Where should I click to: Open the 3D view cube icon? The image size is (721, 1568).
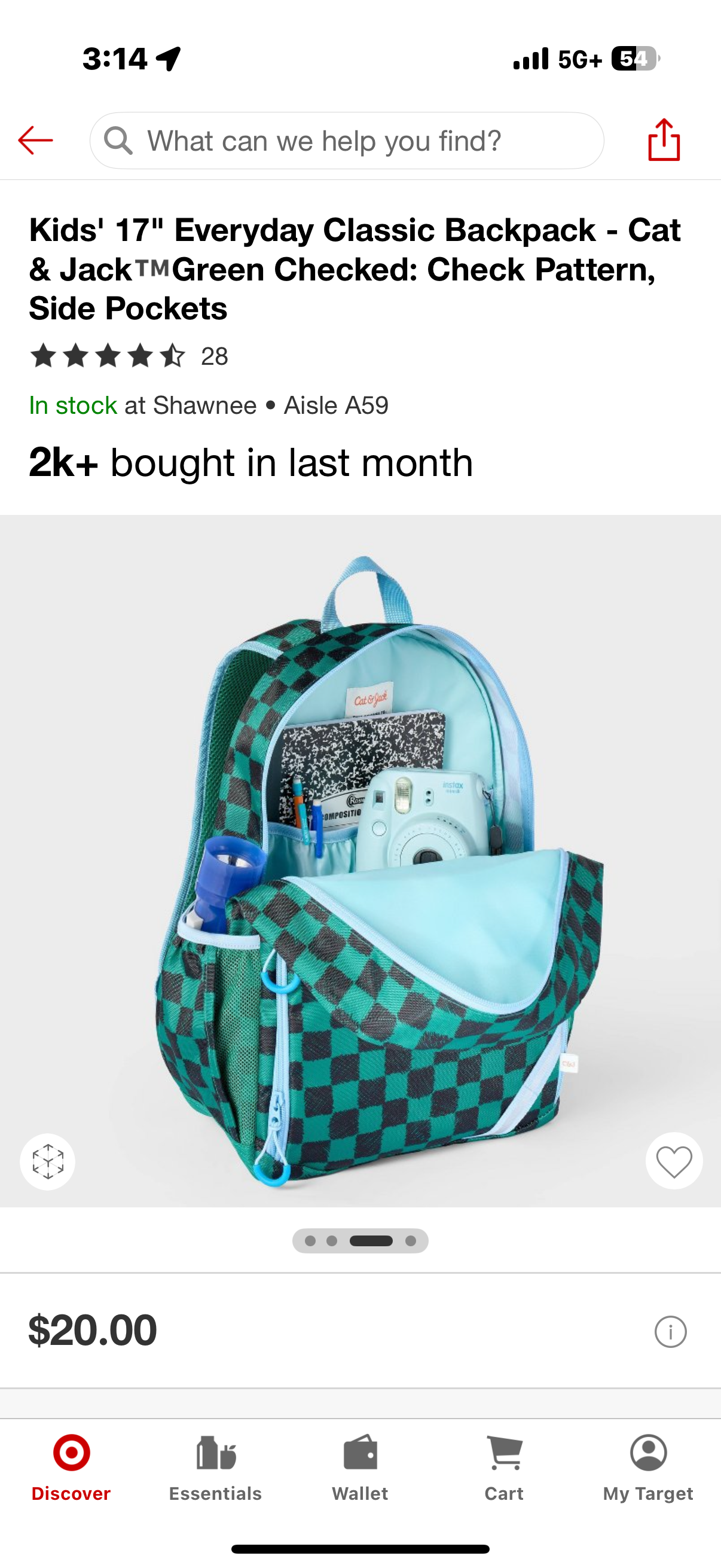click(47, 1161)
